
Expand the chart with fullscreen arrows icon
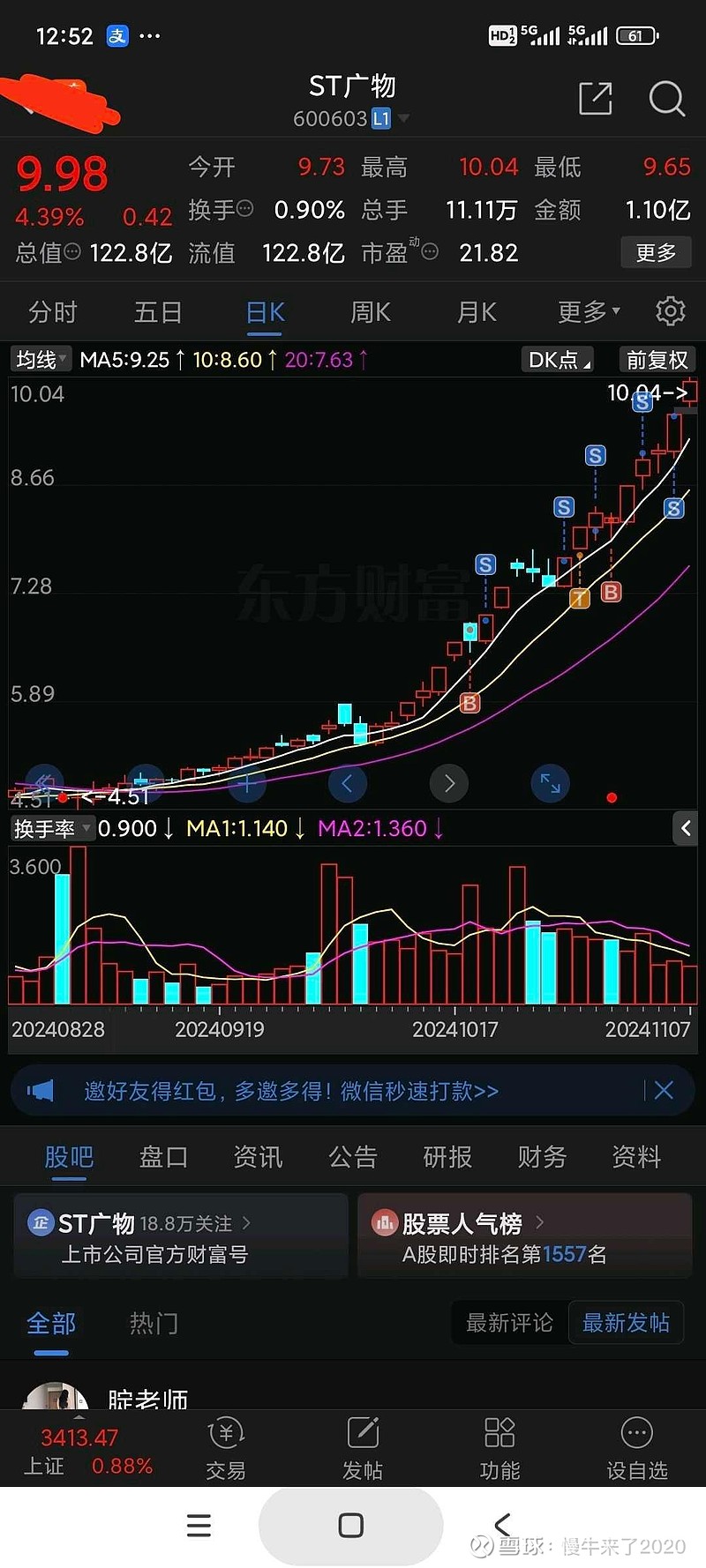[550, 783]
